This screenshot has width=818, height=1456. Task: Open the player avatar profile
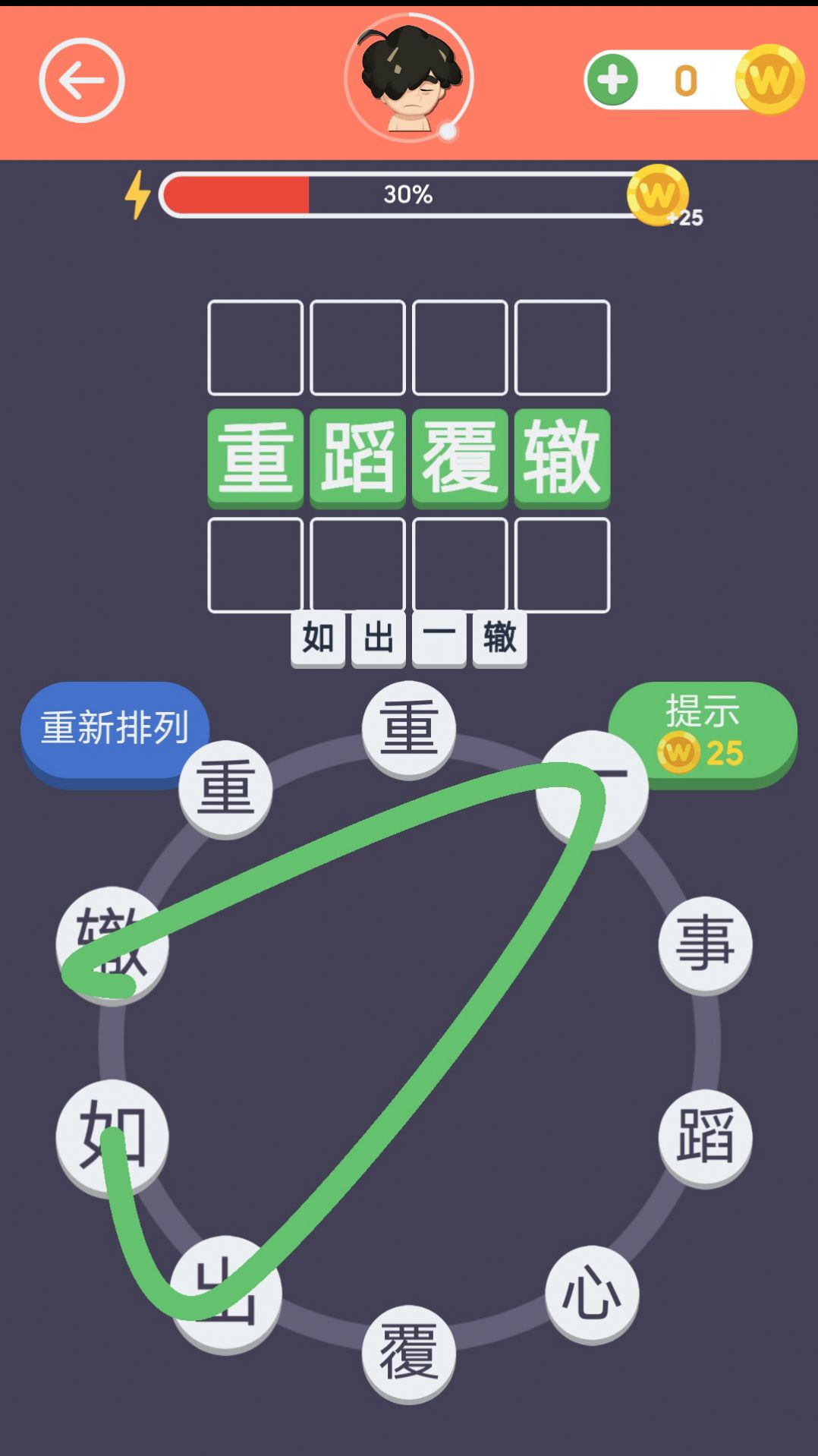409,80
